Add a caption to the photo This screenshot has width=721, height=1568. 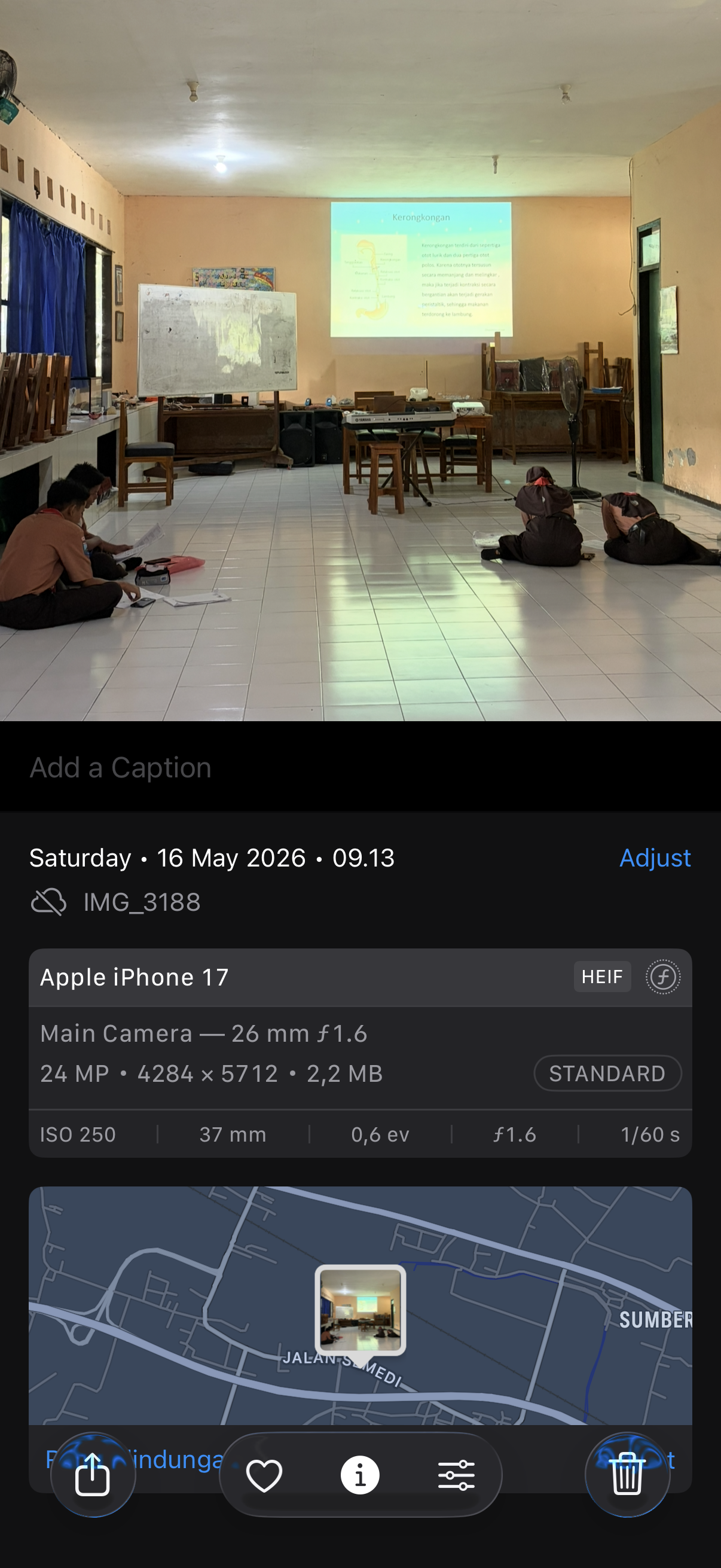pos(360,768)
